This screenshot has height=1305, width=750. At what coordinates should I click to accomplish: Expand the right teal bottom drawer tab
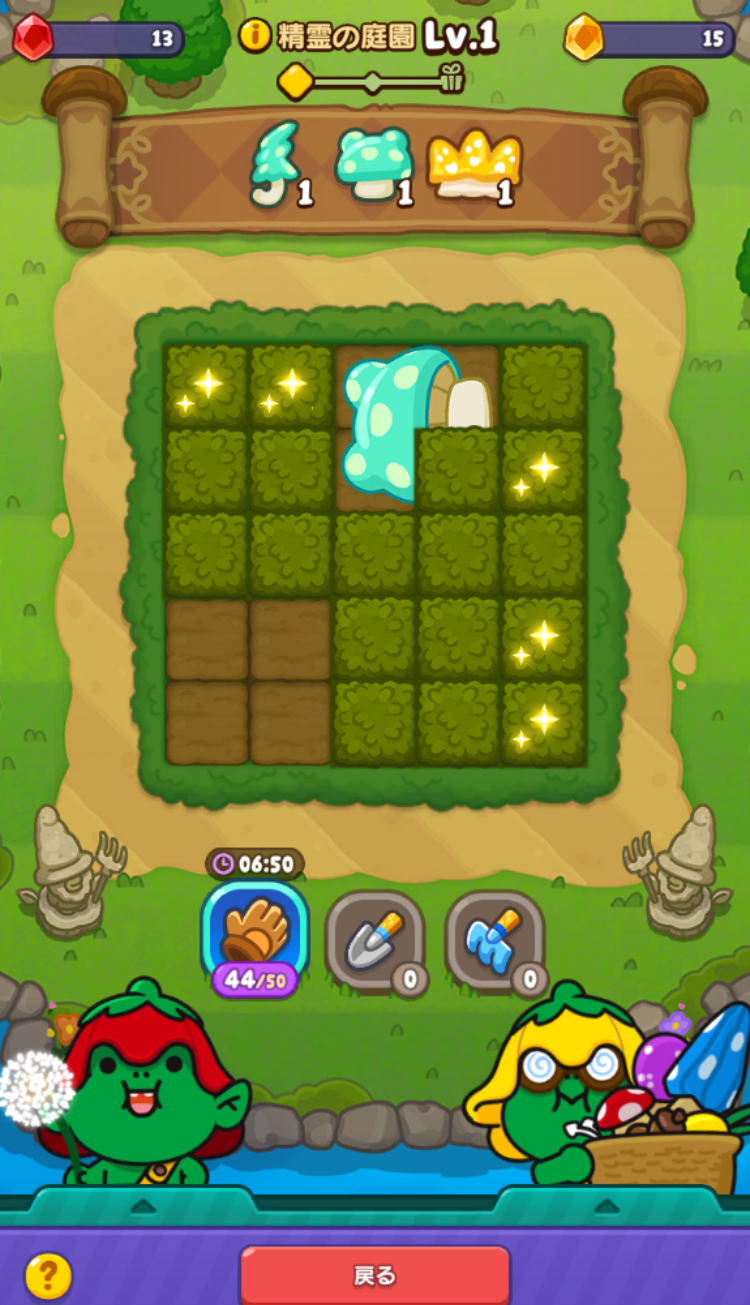coord(607,1206)
